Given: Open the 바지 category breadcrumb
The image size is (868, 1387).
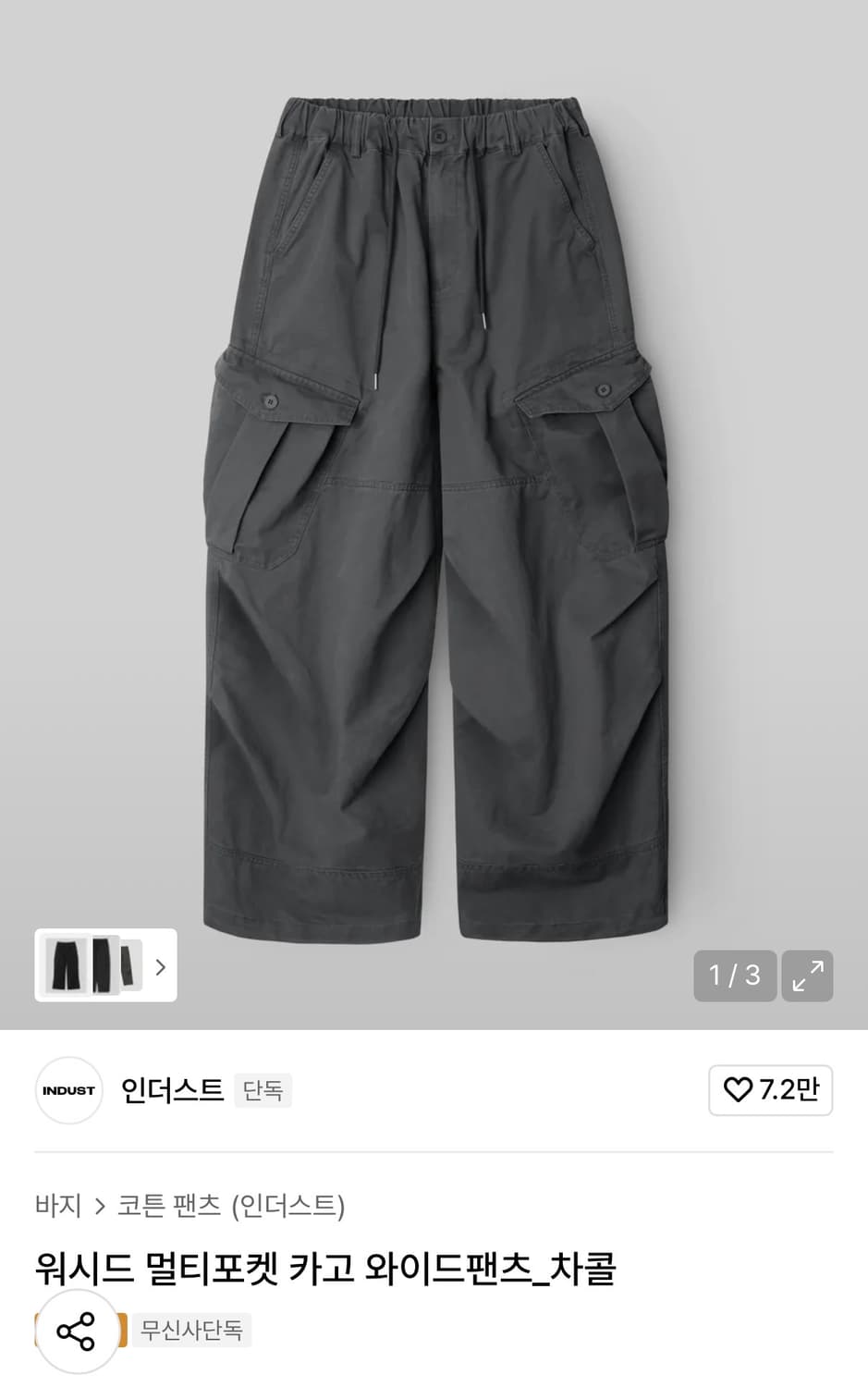Looking at the screenshot, I should click(59, 1206).
